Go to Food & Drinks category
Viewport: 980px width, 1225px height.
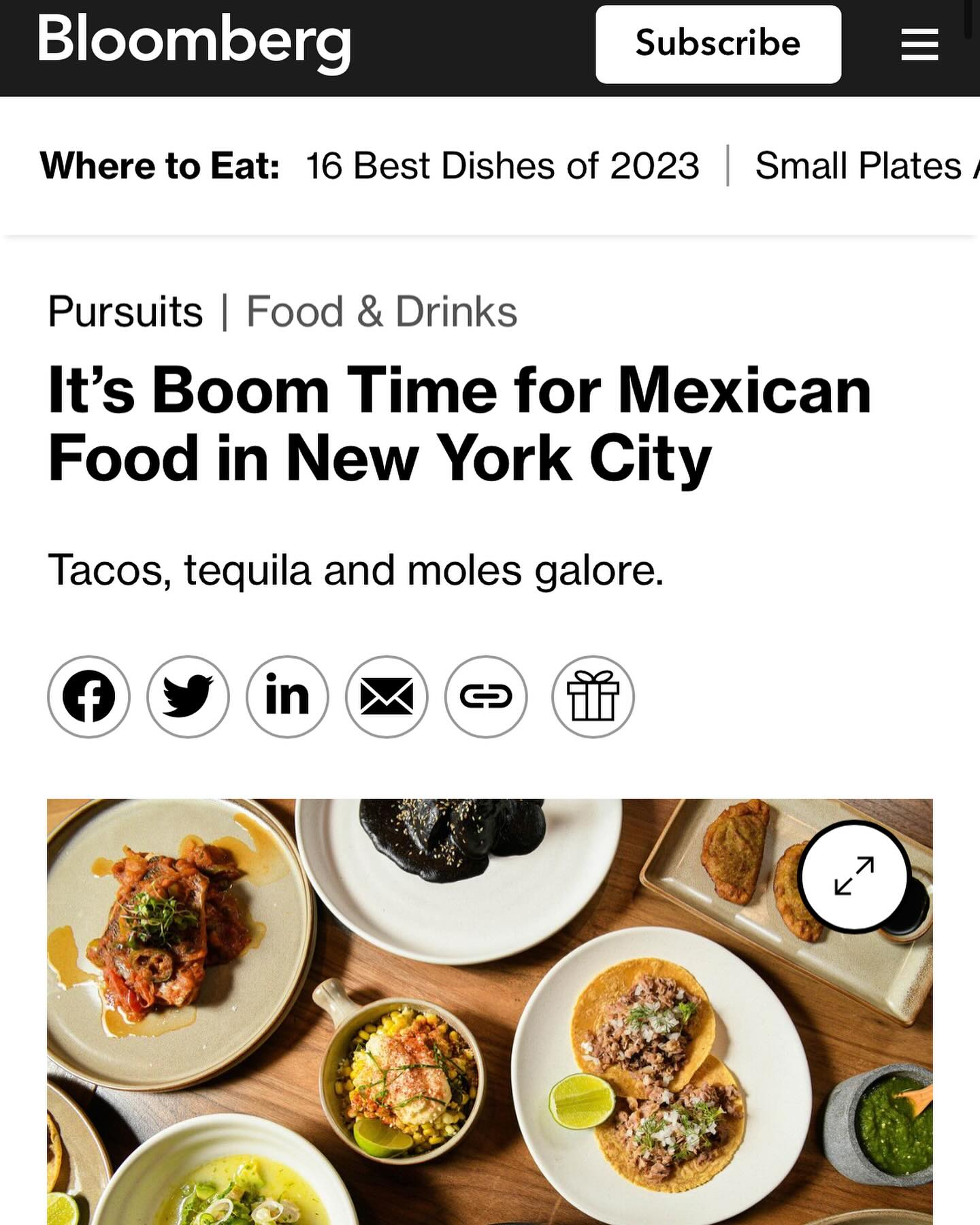click(x=381, y=312)
